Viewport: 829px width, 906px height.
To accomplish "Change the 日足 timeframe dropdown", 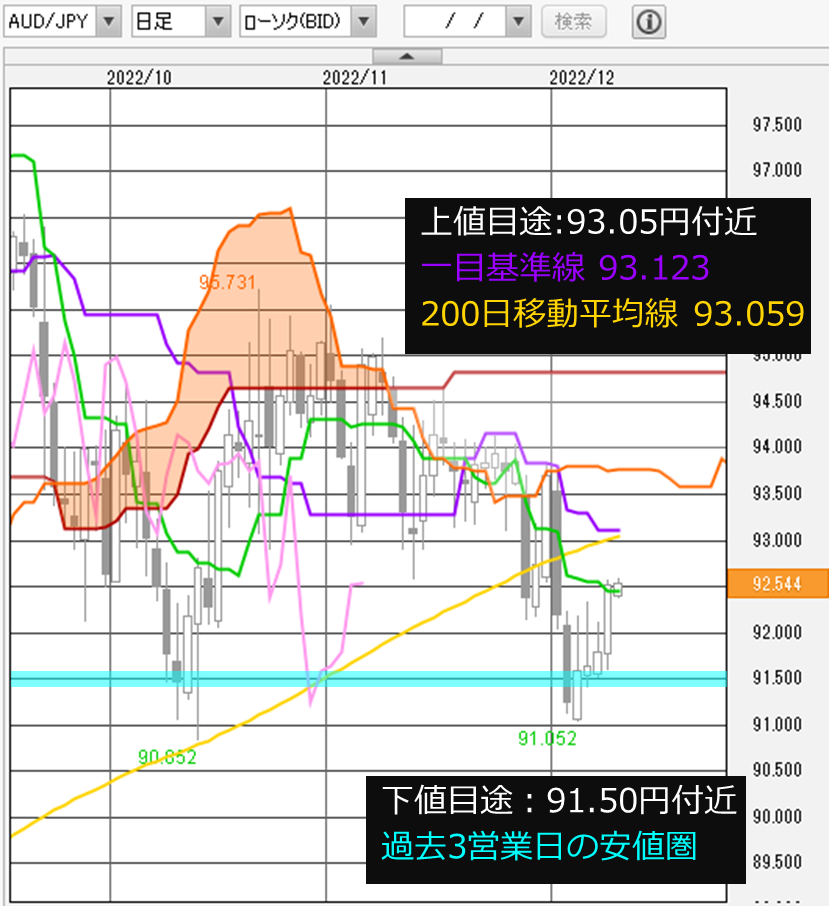I will point(218,21).
